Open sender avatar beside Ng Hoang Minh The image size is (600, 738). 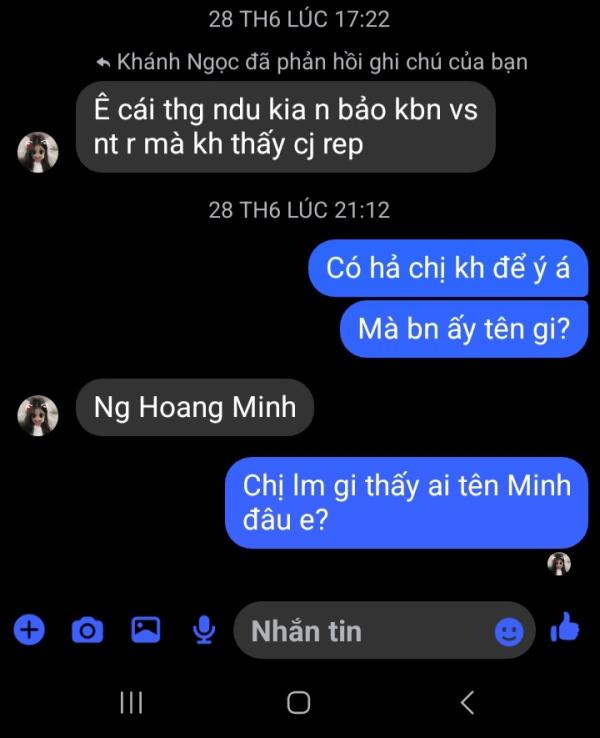[38, 415]
